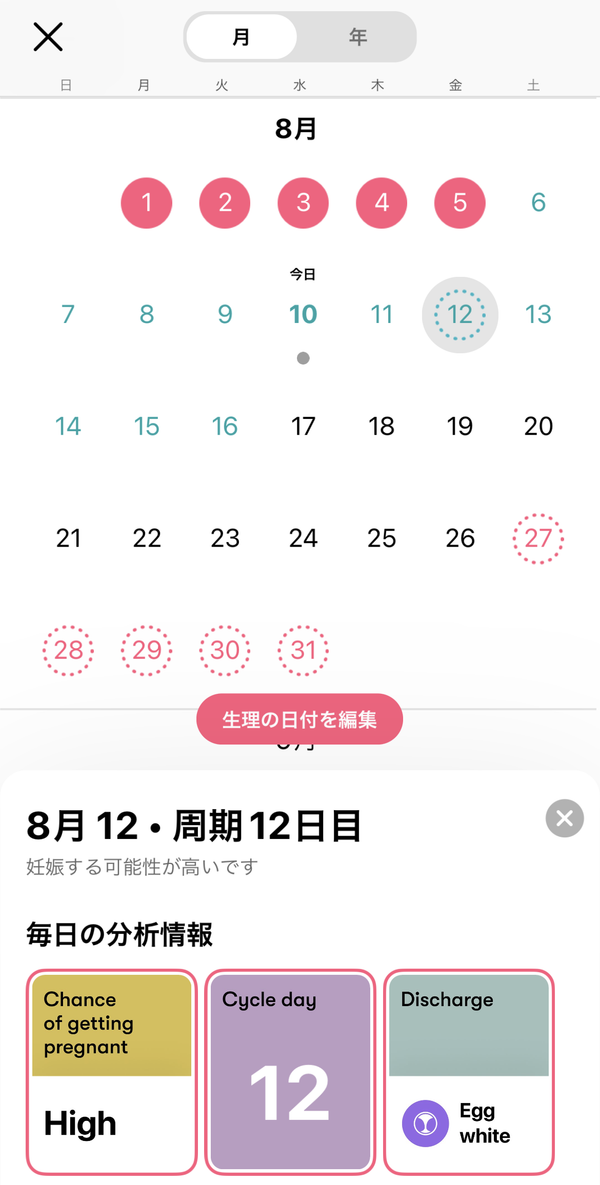The height and width of the screenshot is (1185, 600).
Task: Open the Chance of getting pregnant card
Action: (x=112, y=1072)
